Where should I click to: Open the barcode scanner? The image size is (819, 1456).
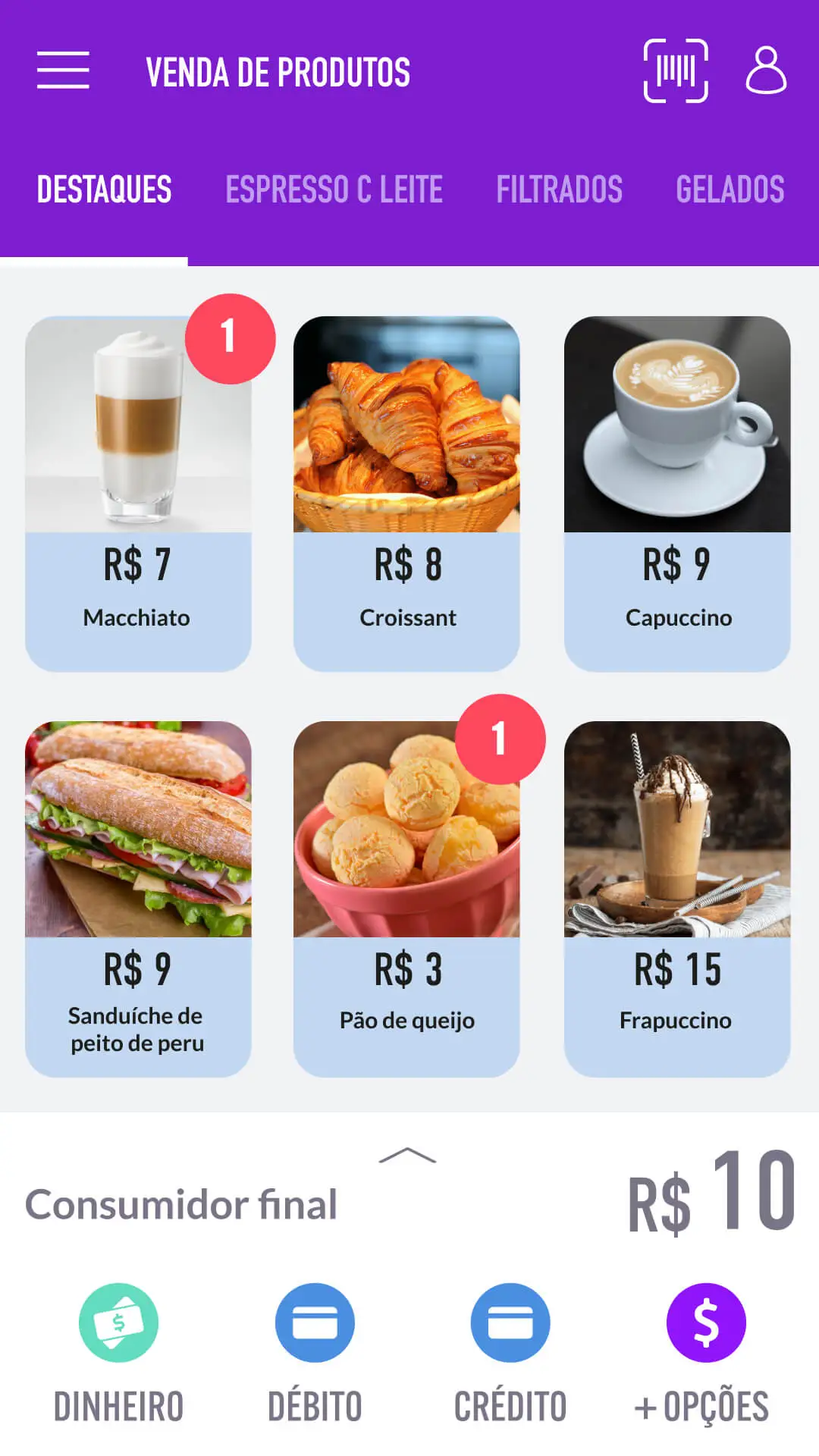(x=676, y=71)
